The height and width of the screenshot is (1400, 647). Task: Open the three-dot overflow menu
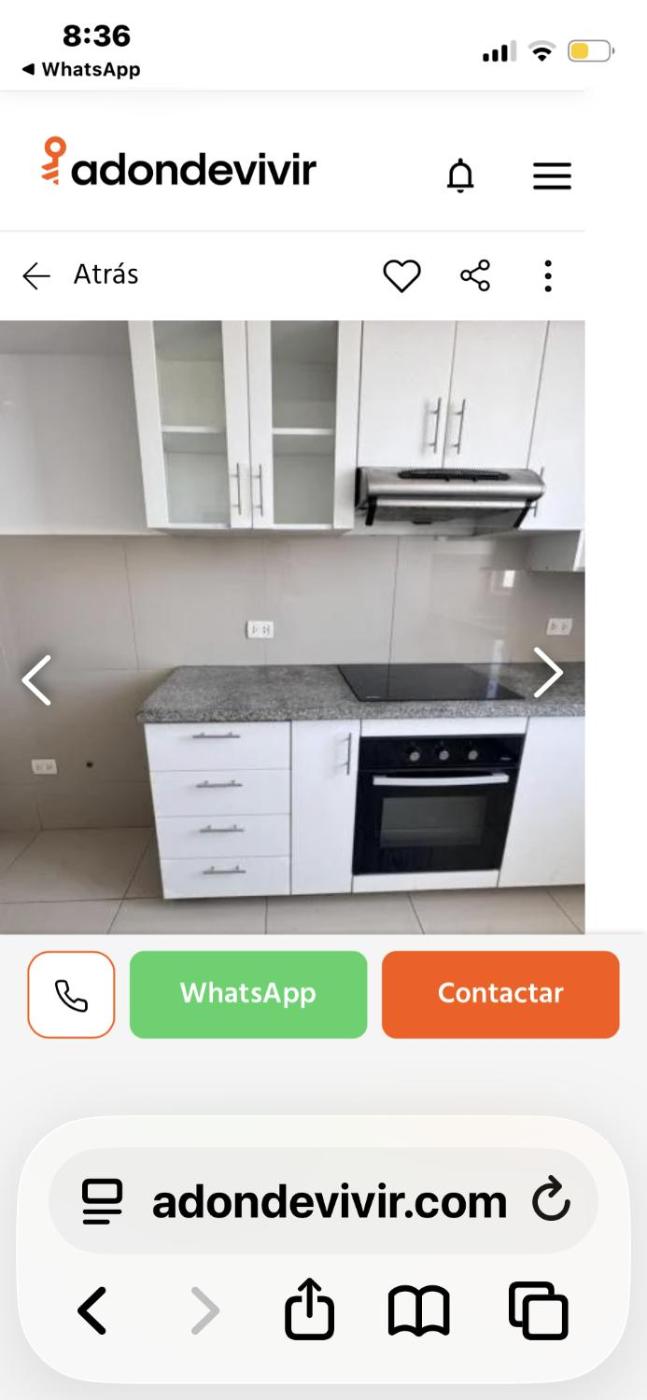[x=547, y=275]
